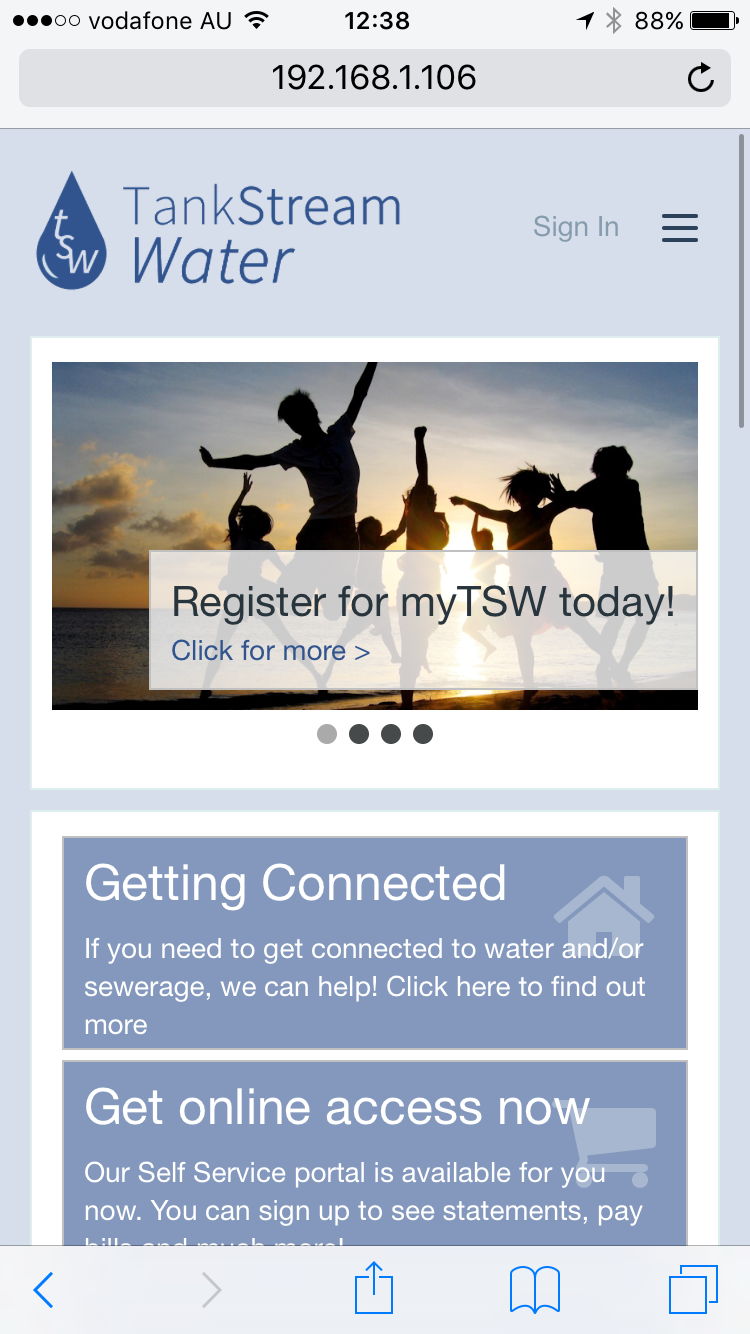Reload the page in the address bar

click(x=701, y=78)
